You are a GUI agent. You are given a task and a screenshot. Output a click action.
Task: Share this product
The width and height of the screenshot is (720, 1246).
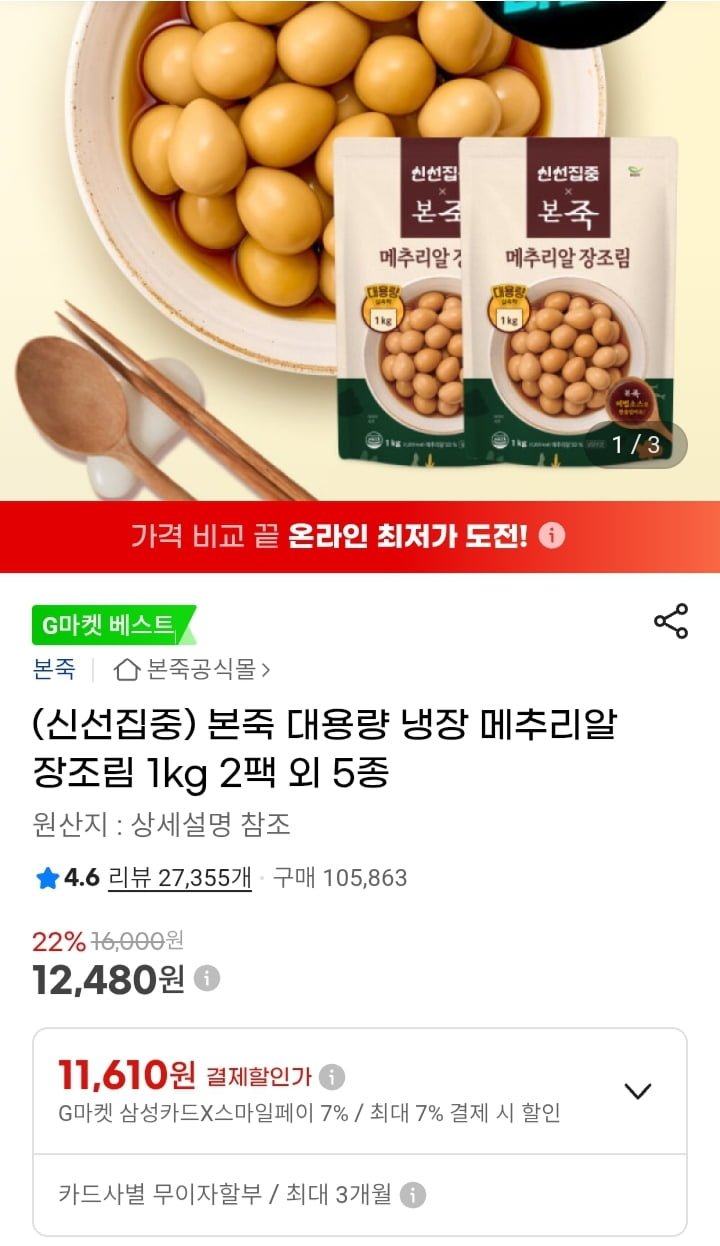(x=671, y=621)
